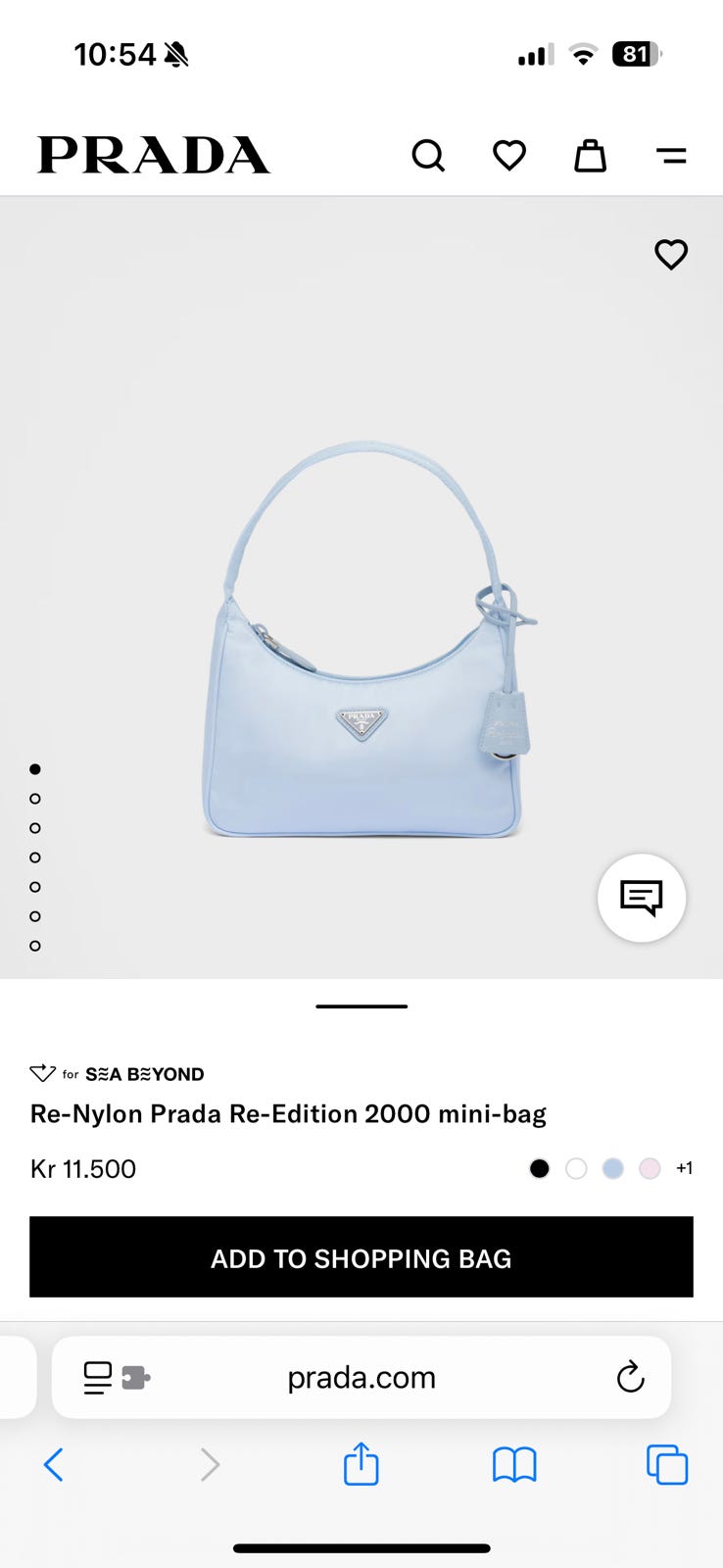Choose the pale pink color swatch
The width and height of the screenshot is (723, 1568).
650,1168
